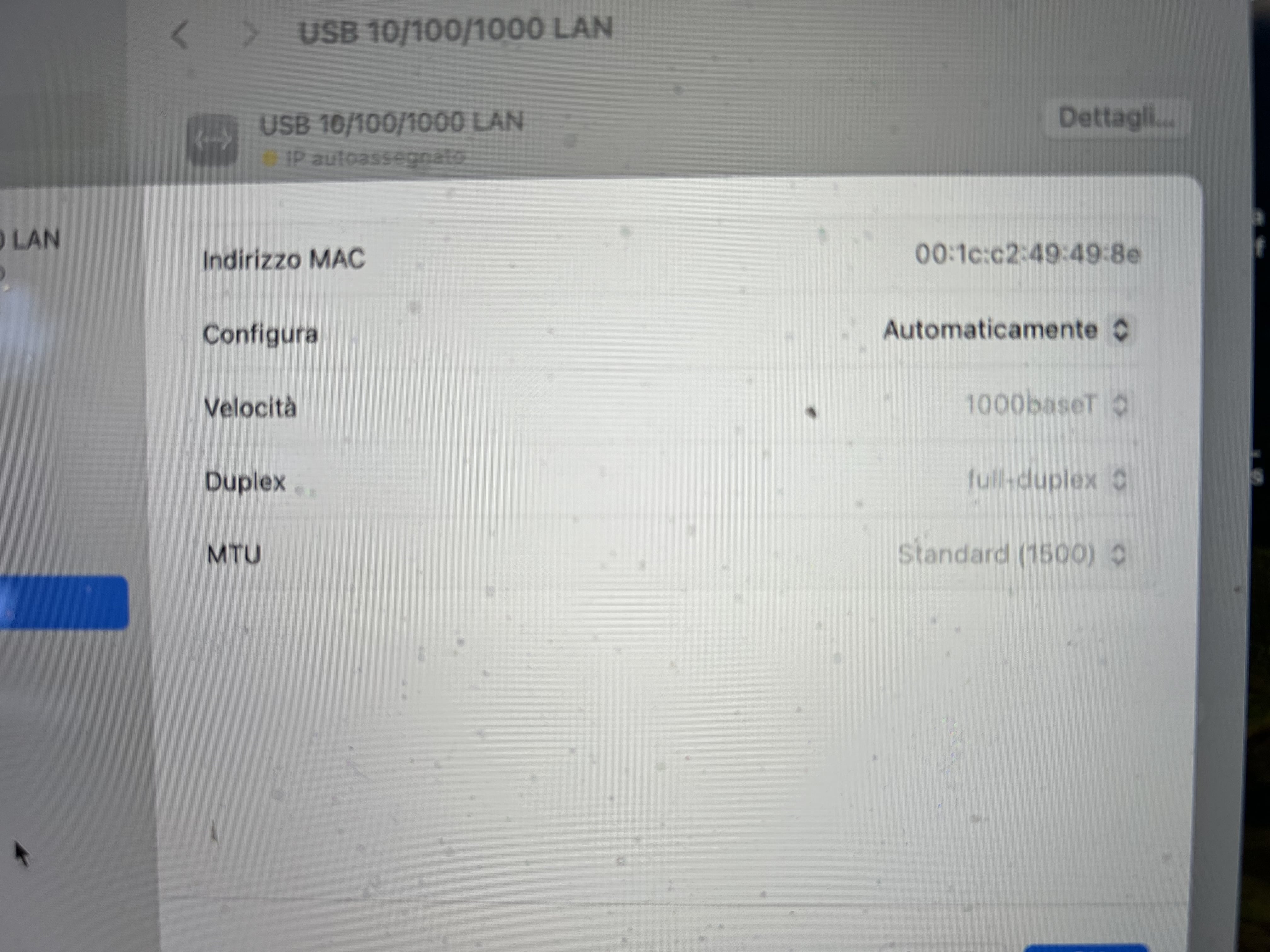Screen dimensions: 1270x952
Task: Select the LAN item in the sidebar
Action: point(34,240)
